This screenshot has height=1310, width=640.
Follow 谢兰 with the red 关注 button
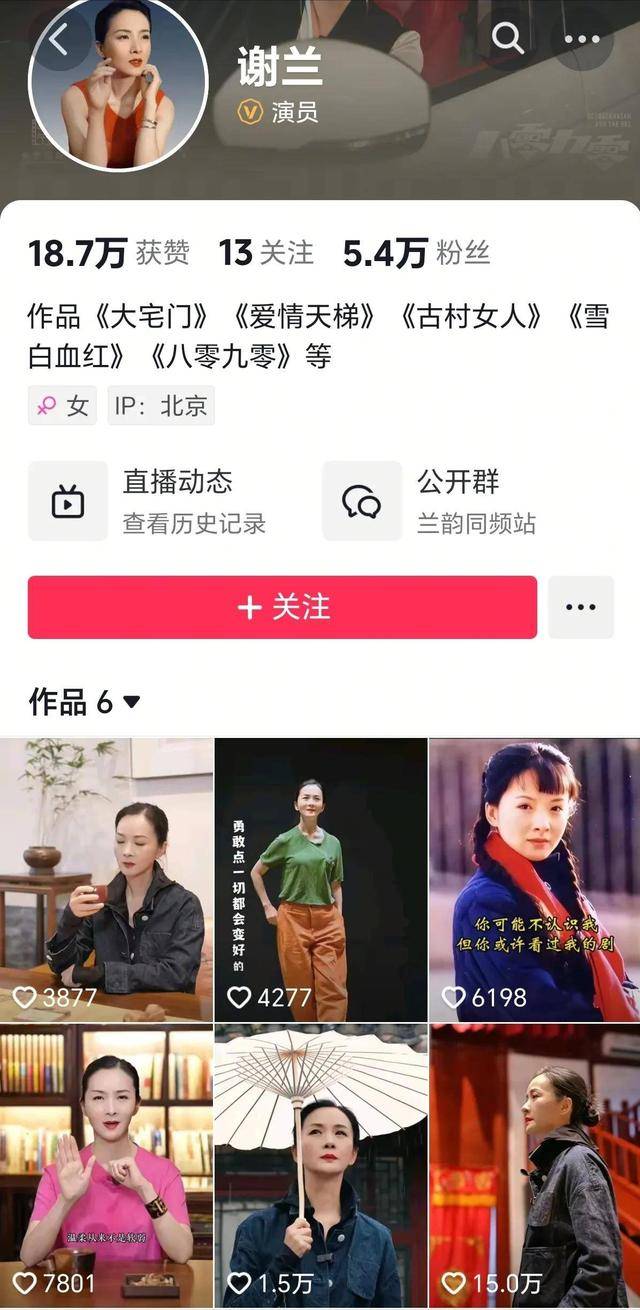pos(282,607)
